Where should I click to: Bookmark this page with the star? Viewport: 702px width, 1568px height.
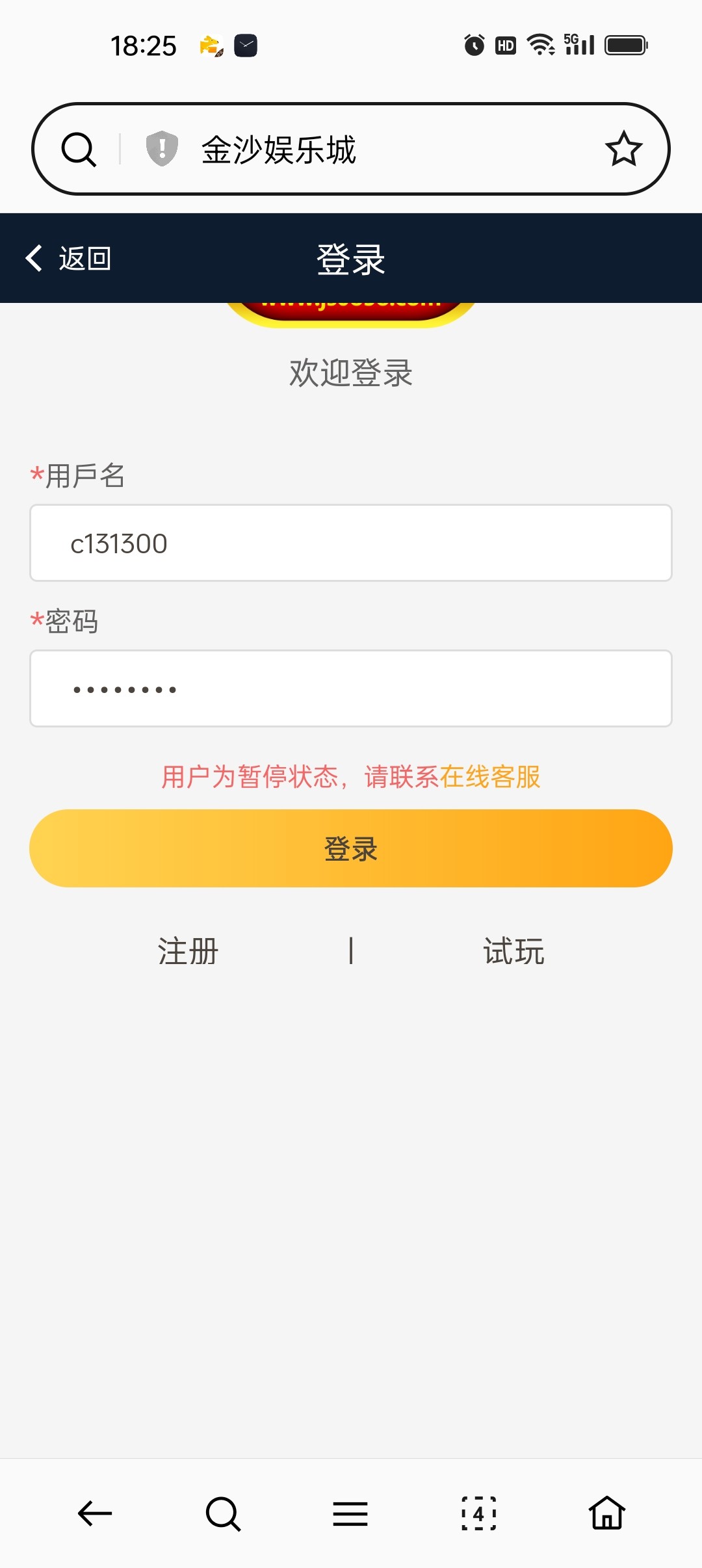click(623, 149)
